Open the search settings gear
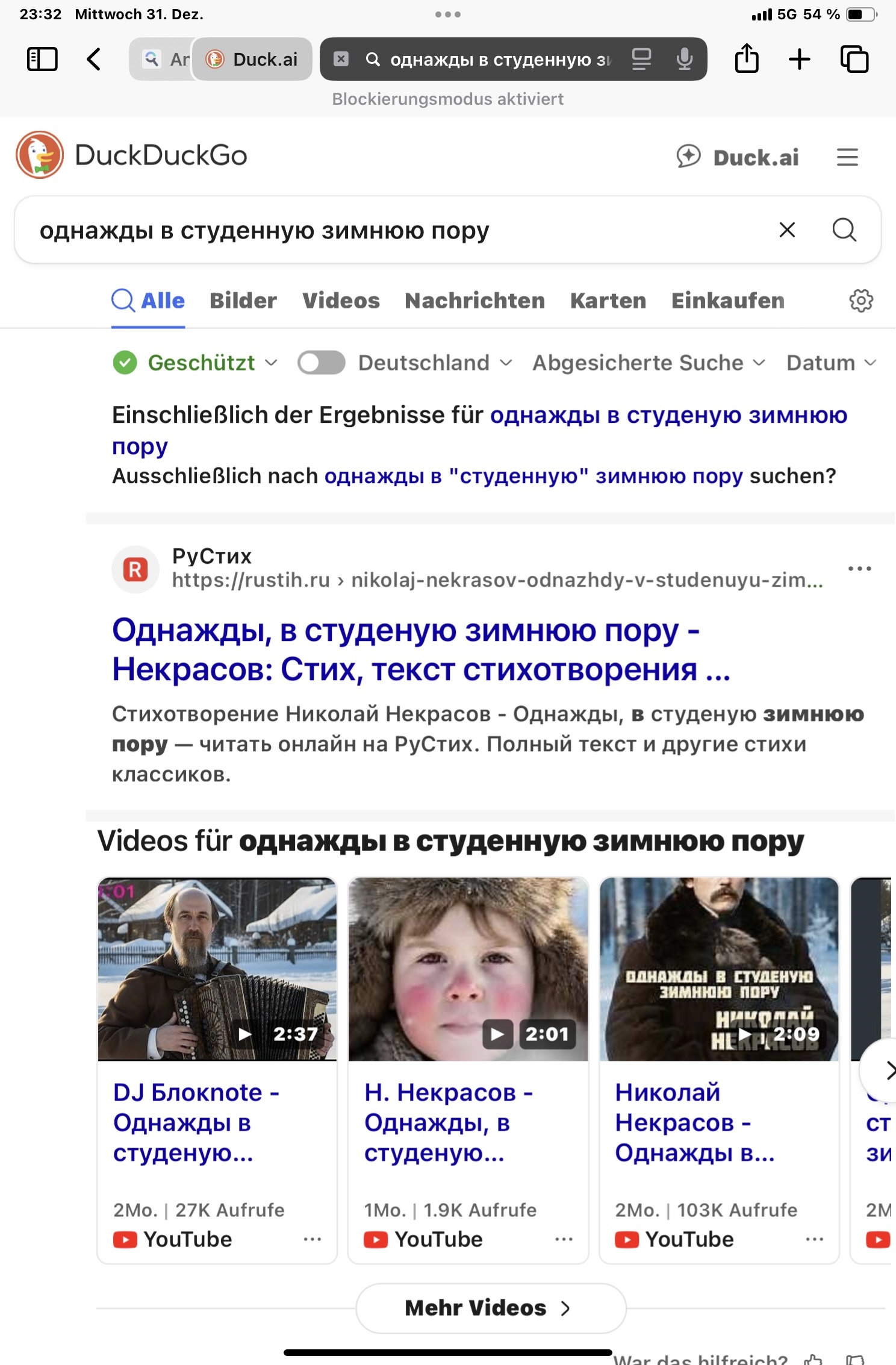The height and width of the screenshot is (1365, 896). point(861,301)
